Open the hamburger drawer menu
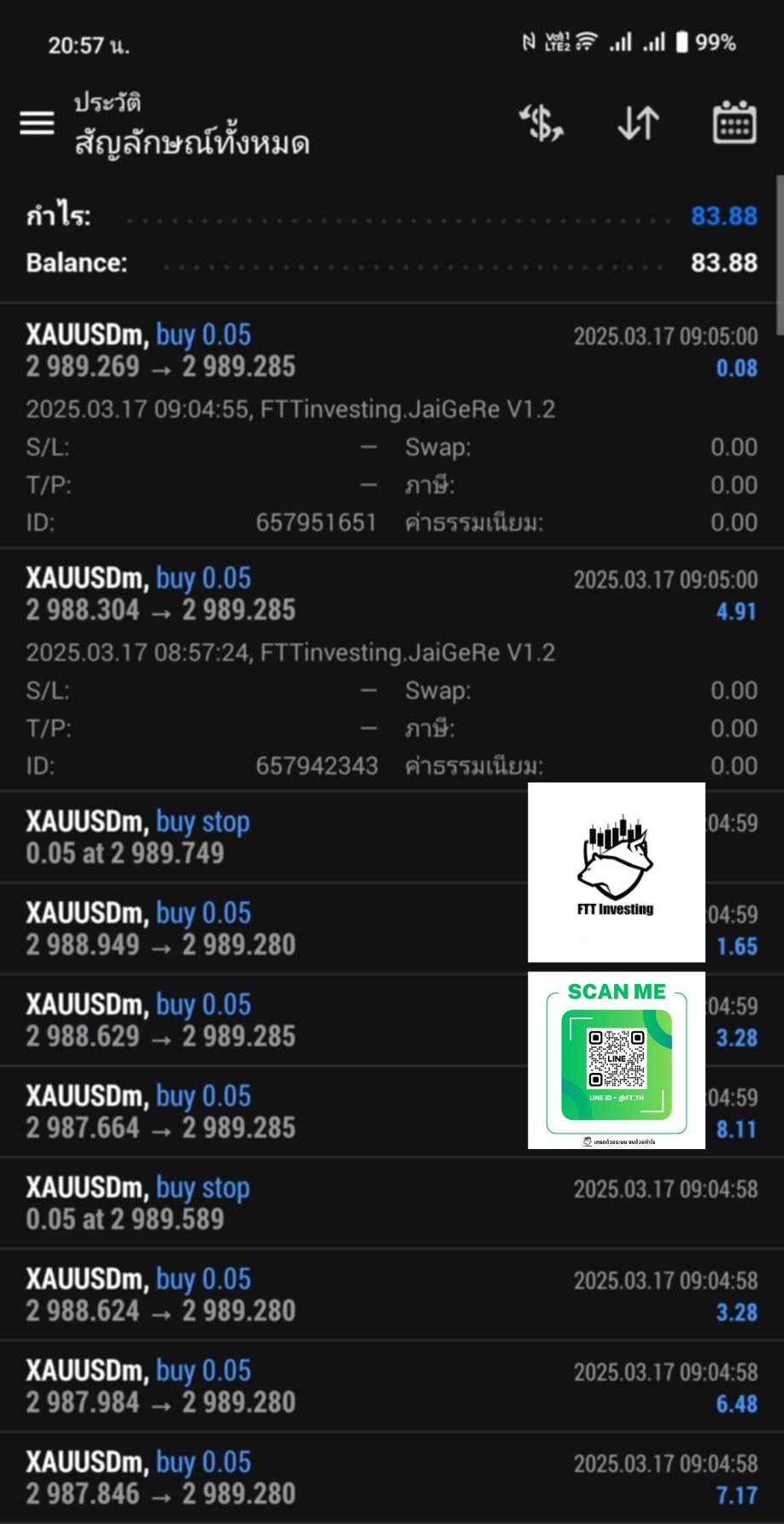Screen dimensions: 784x1524 tap(37, 123)
